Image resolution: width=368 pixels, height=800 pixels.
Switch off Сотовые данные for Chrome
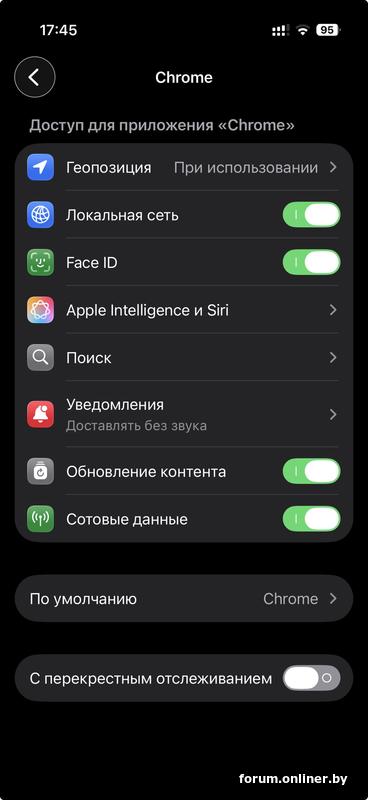(x=311, y=519)
